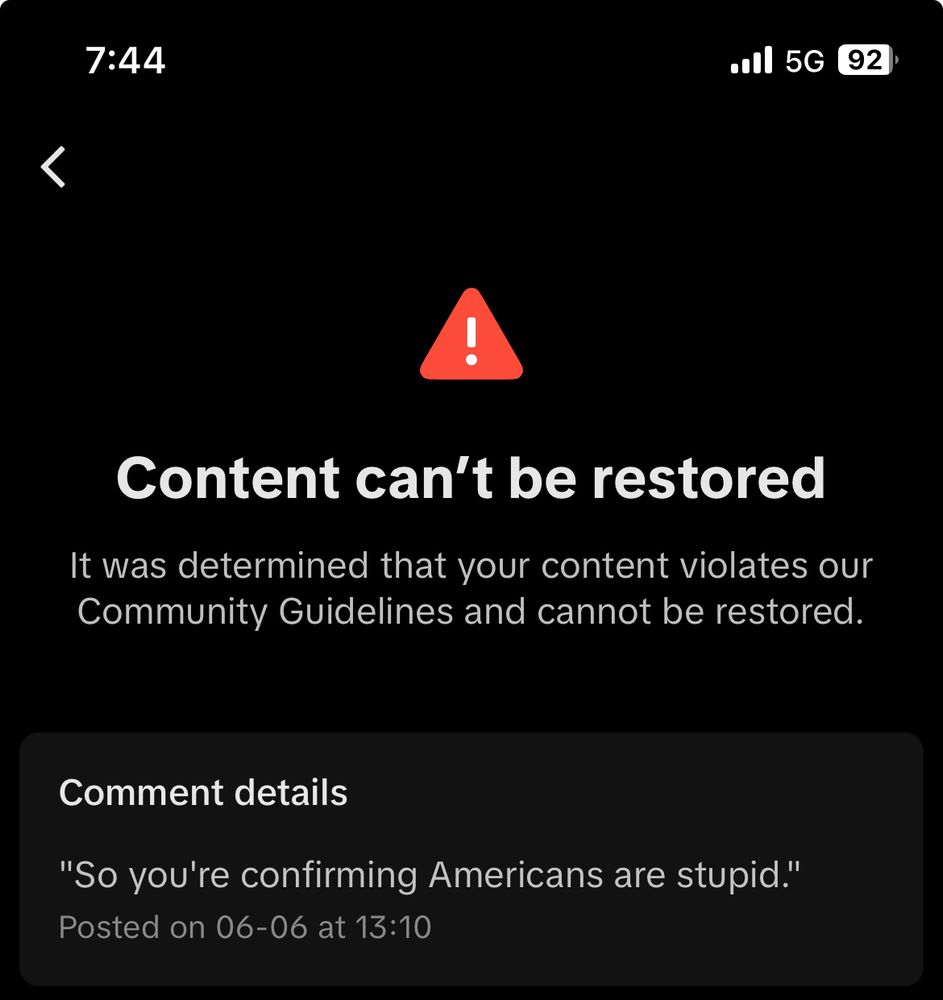Viewport: 943px width, 1000px height.
Task: Tap the battery charging indicator edge
Action: pyautogui.click(x=897, y=61)
